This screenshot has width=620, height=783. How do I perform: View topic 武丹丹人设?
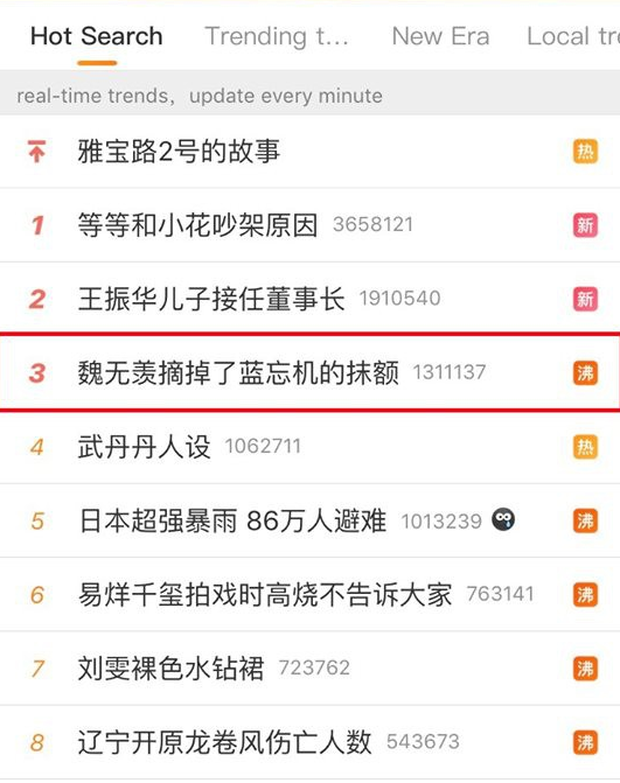click(144, 446)
